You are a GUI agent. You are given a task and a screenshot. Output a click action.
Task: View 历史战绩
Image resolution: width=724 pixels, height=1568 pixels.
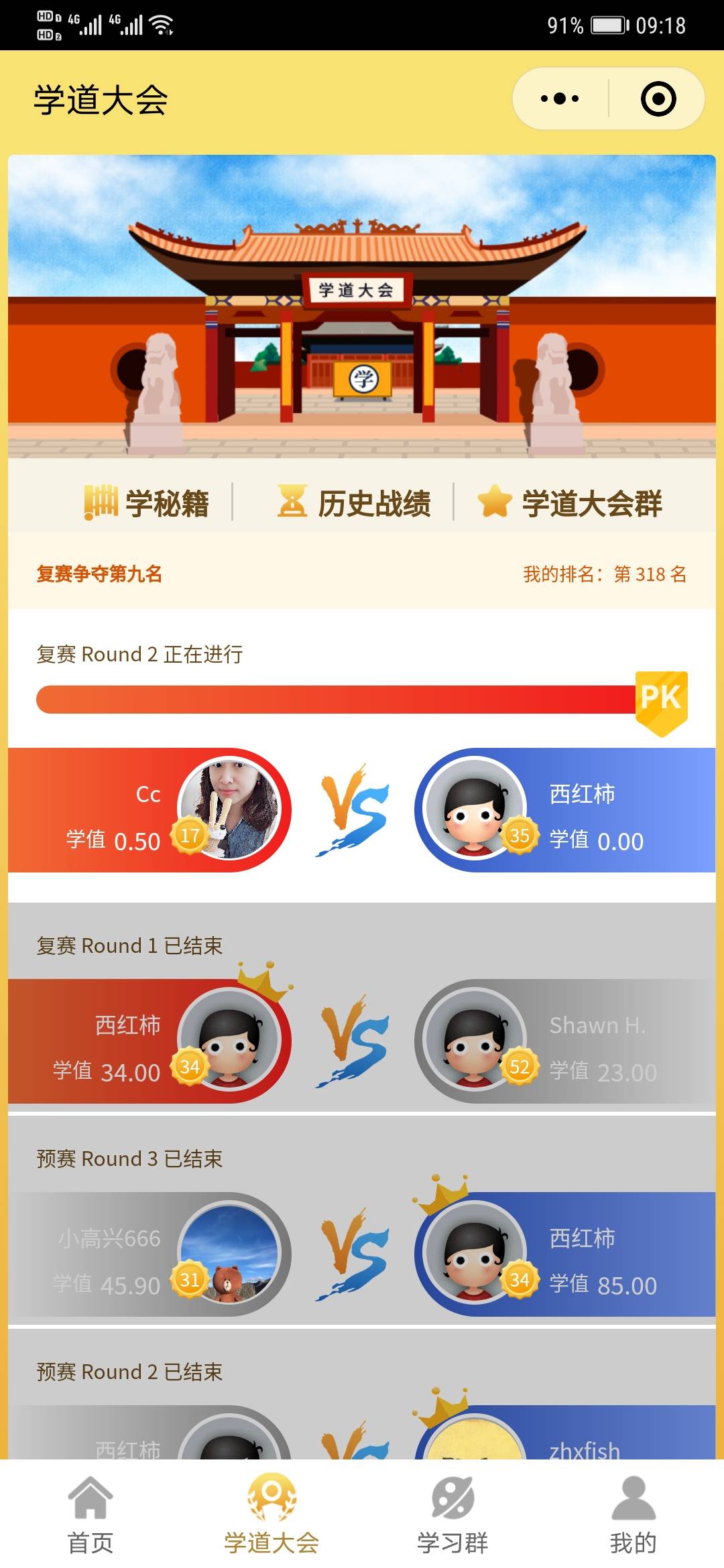(355, 503)
